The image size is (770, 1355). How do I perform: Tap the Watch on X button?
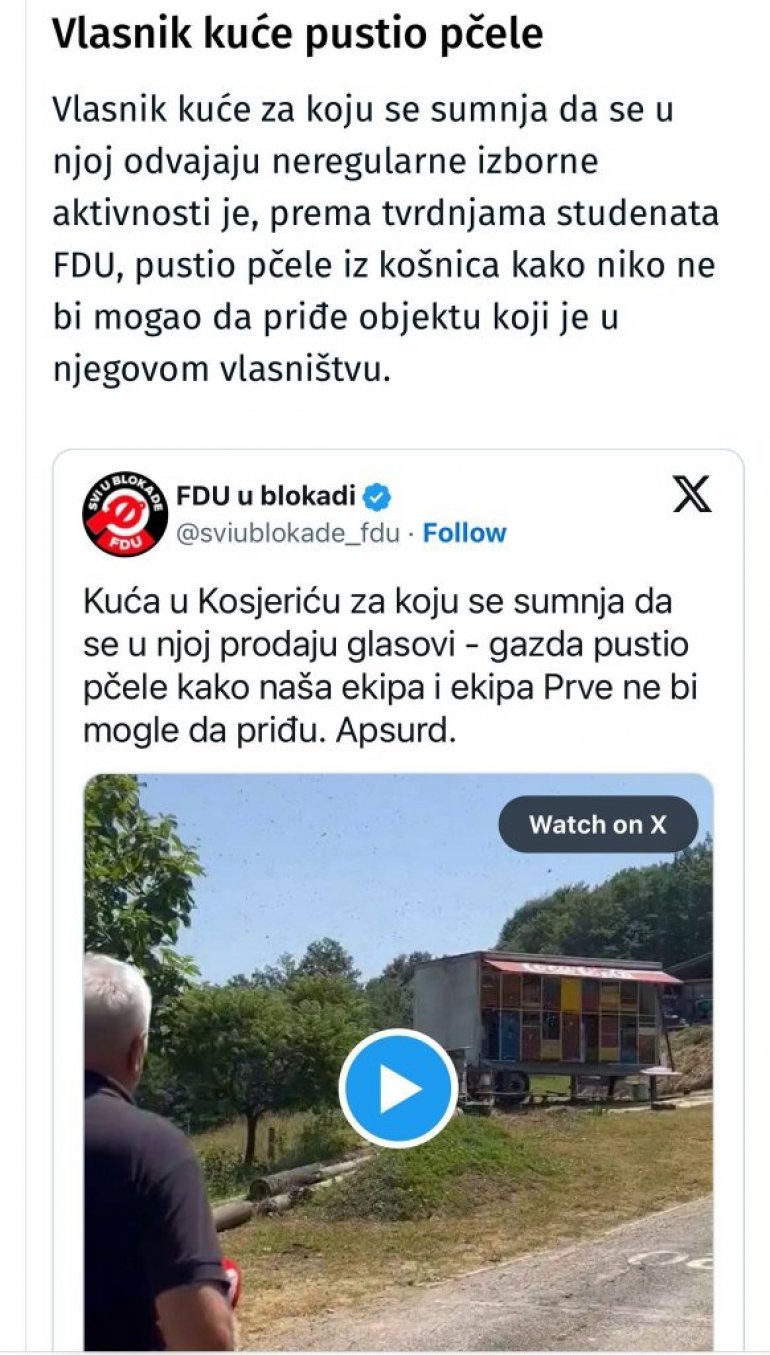point(598,824)
